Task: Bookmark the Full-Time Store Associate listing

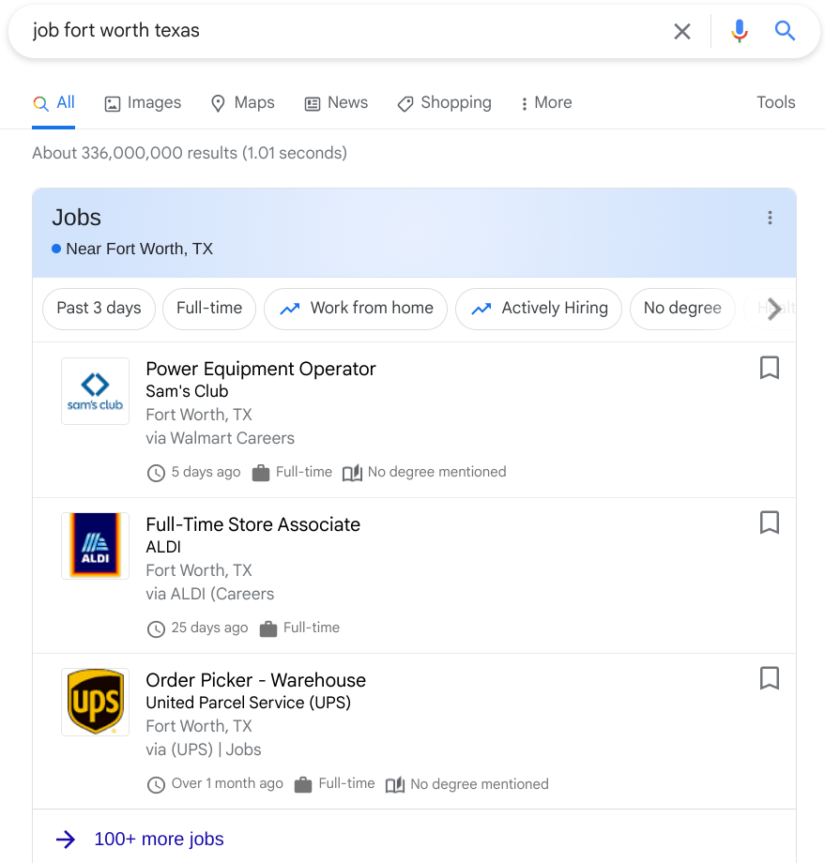Action: [769, 523]
